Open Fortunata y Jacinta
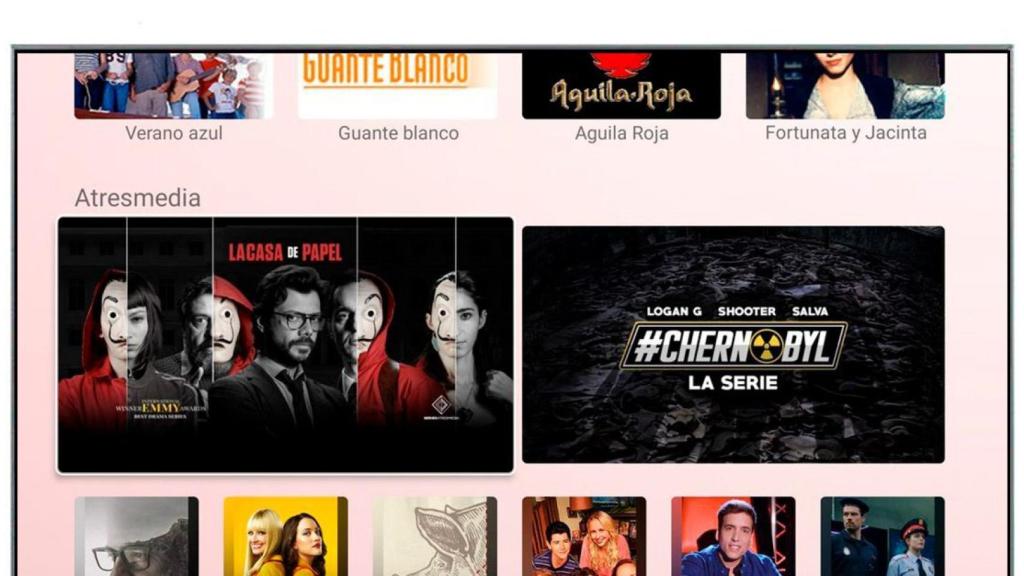Viewport: 1024px width, 576px height. (845, 88)
